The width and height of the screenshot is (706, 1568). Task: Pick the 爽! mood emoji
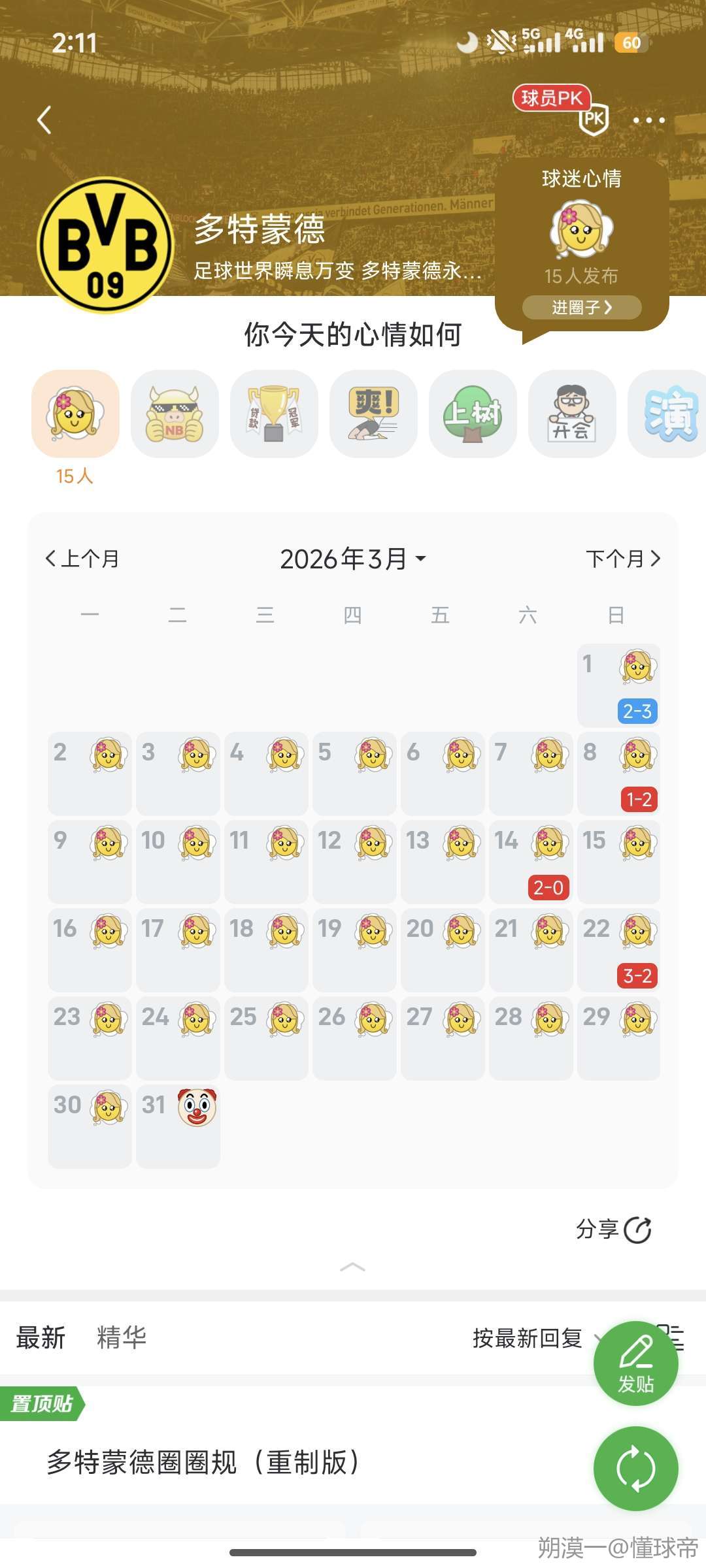pos(373,414)
